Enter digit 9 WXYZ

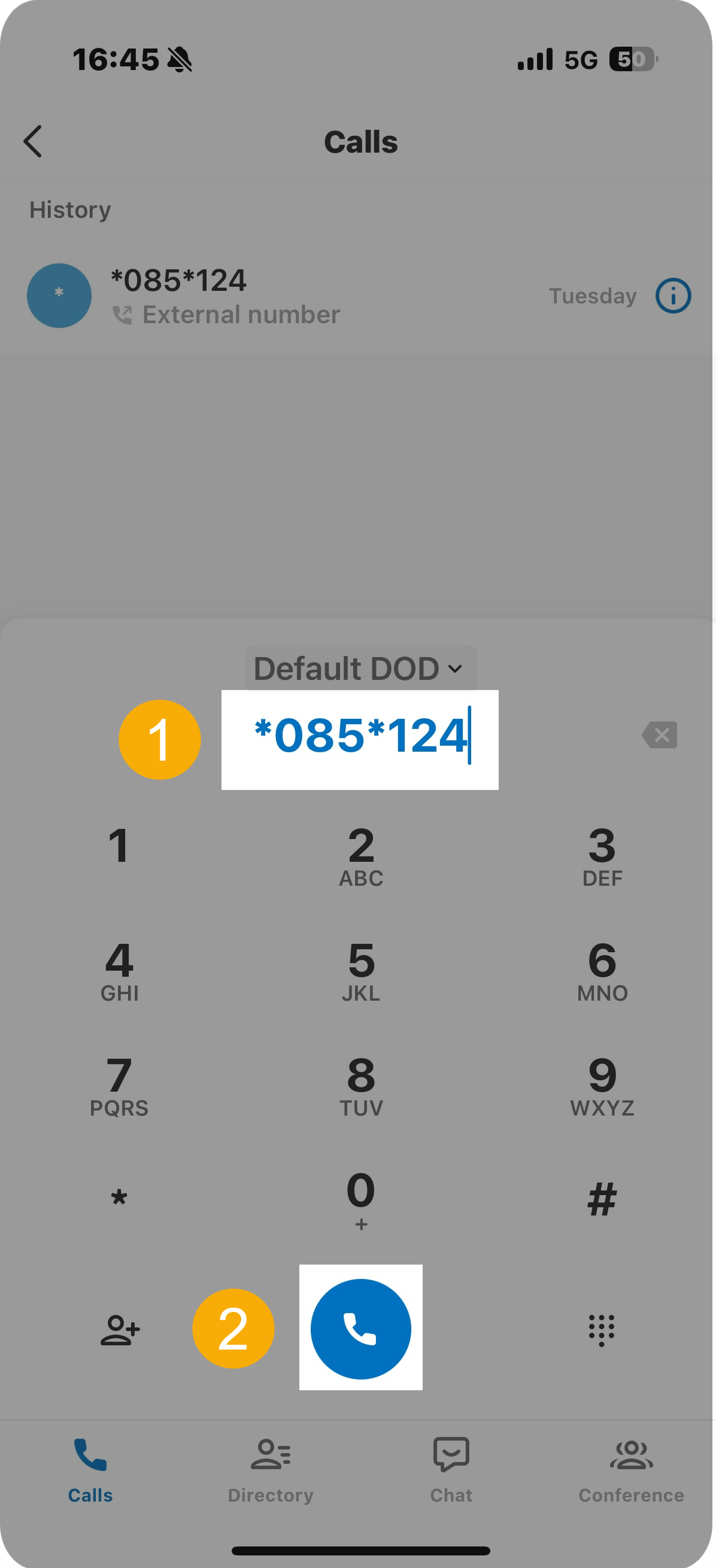[x=605, y=1085]
